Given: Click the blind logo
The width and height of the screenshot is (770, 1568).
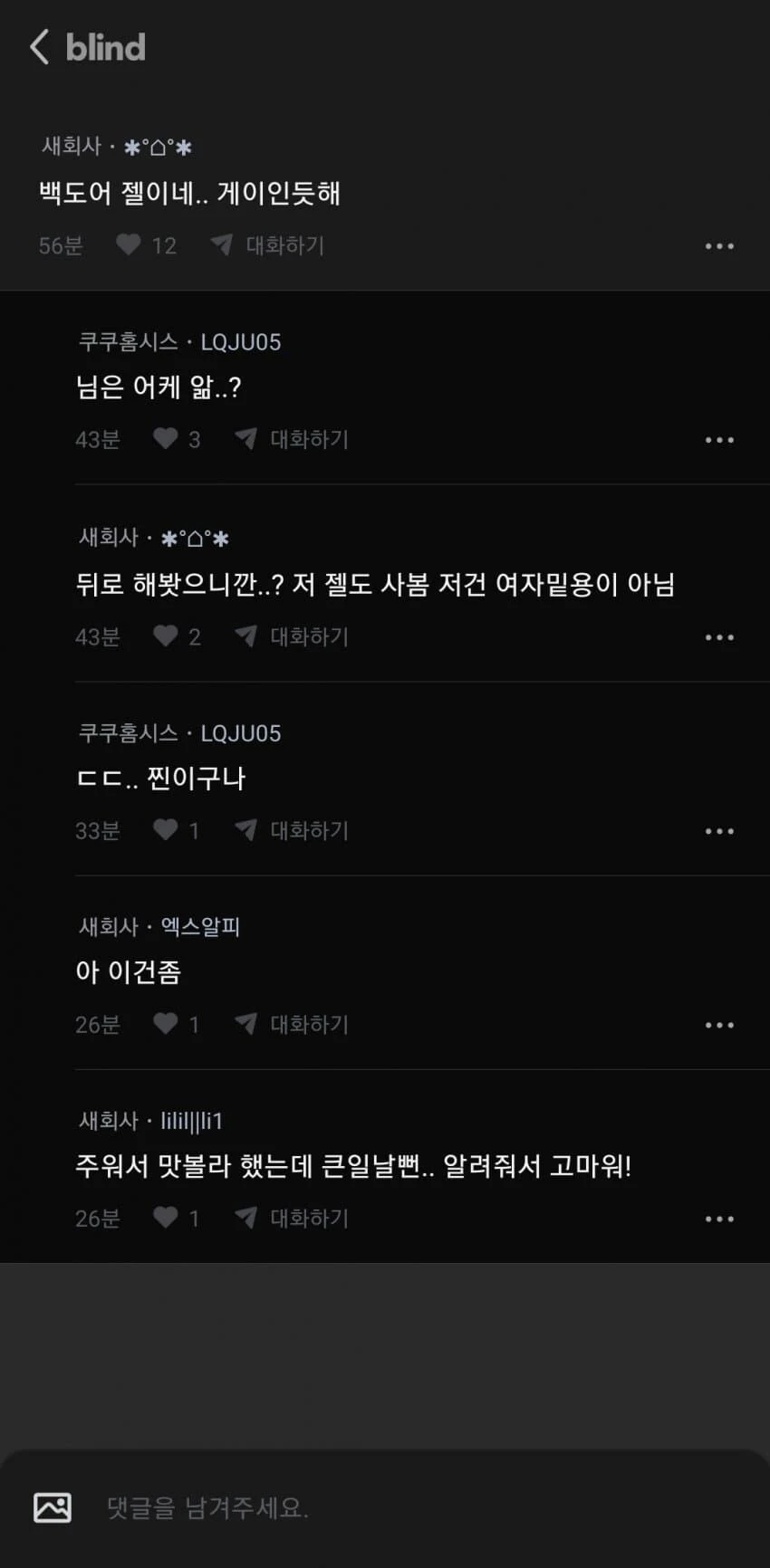Looking at the screenshot, I should (x=104, y=47).
